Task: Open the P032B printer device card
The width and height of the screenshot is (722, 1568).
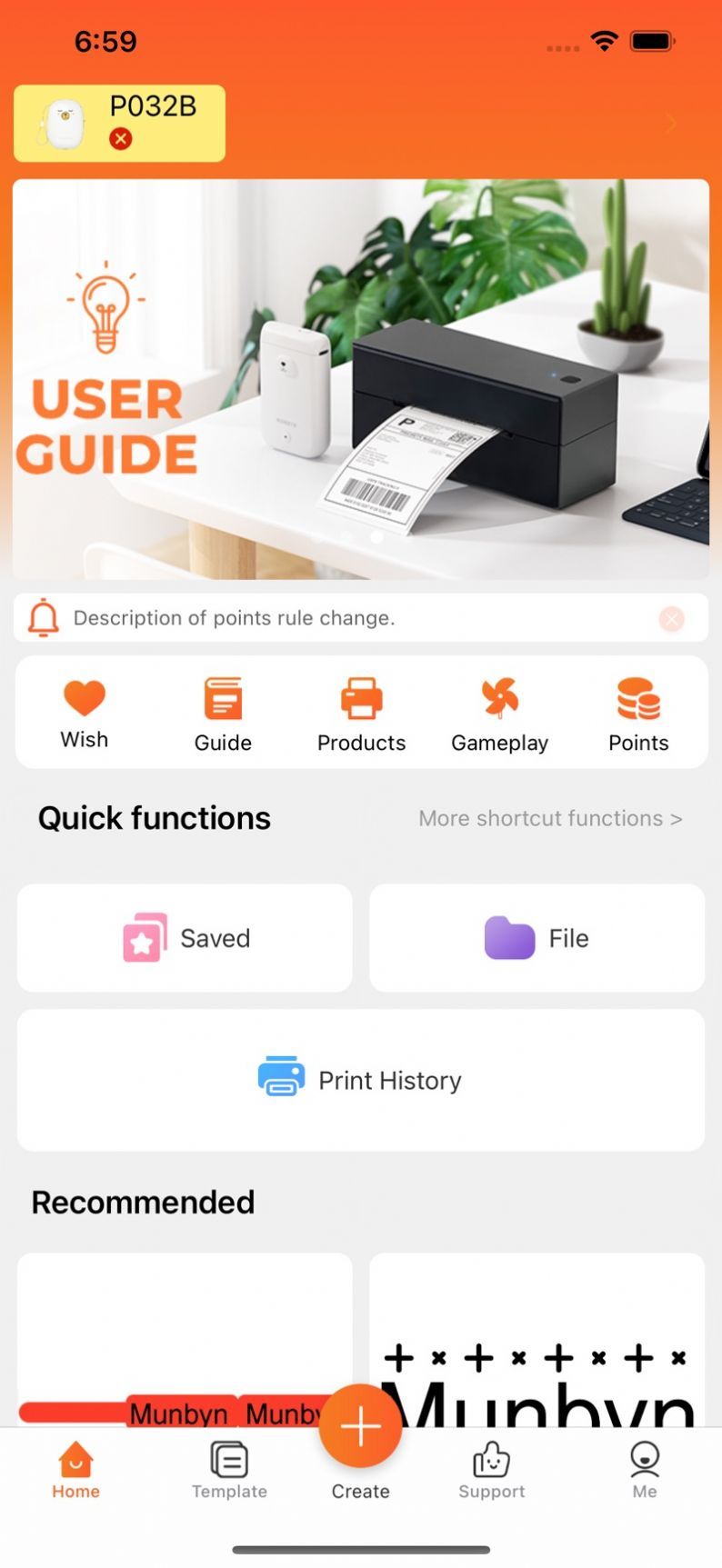Action: [x=119, y=124]
